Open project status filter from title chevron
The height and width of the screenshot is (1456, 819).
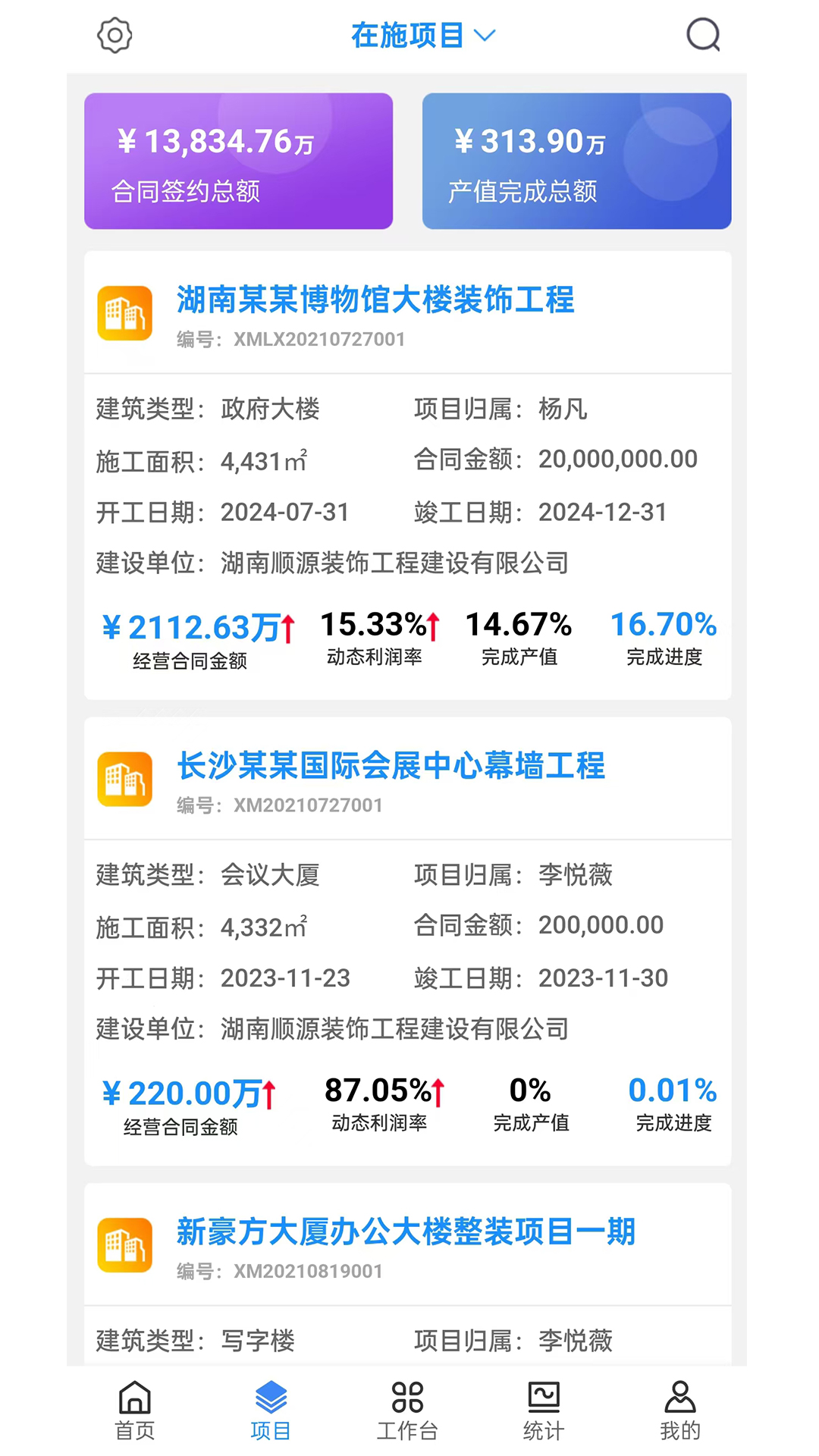[x=486, y=34]
